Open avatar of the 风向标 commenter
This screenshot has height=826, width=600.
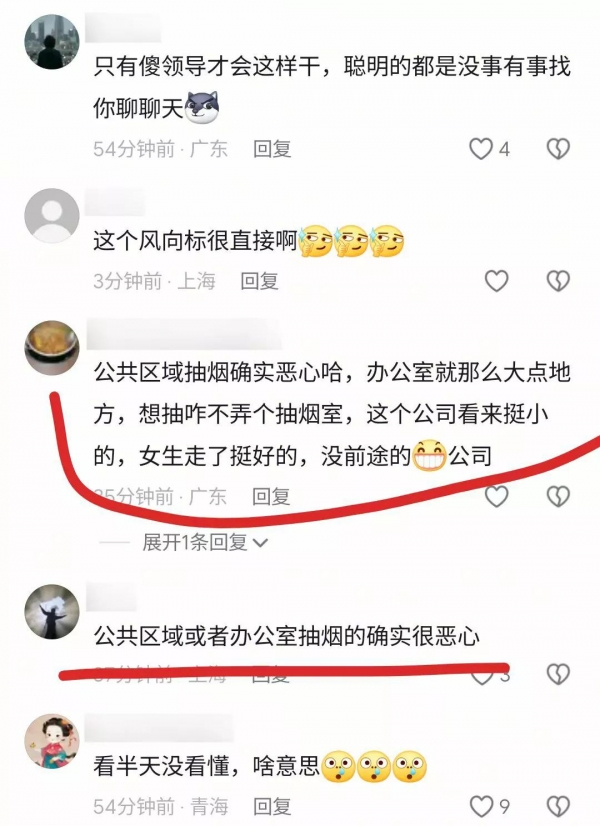click(51, 215)
